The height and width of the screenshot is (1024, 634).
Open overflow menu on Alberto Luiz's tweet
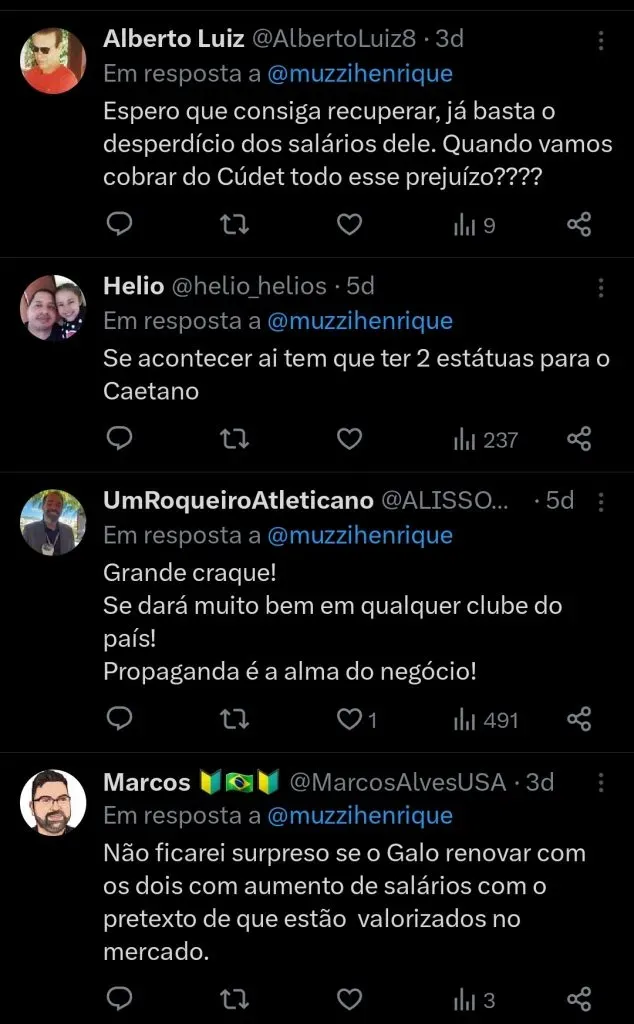(600, 40)
